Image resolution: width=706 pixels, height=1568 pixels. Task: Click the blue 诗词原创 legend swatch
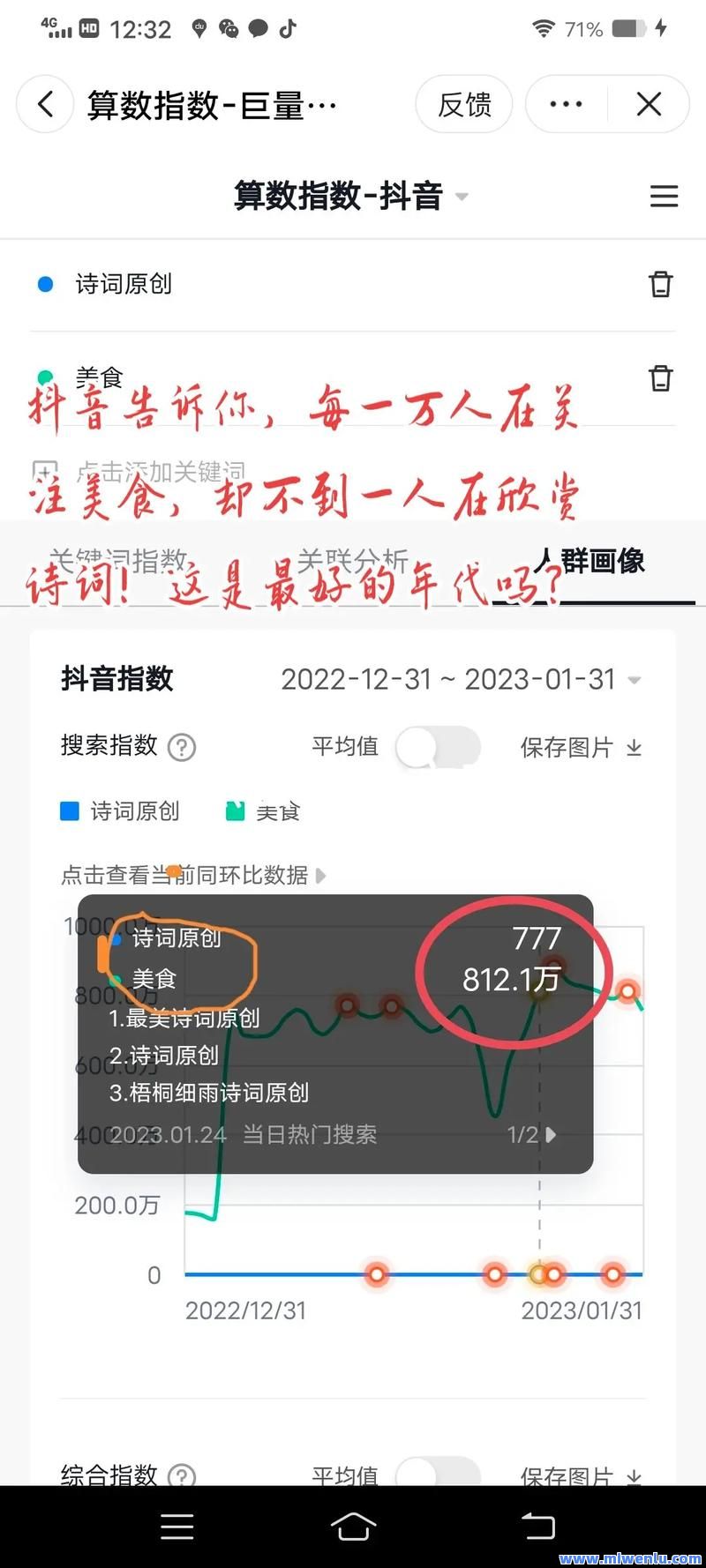pos(69,811)
